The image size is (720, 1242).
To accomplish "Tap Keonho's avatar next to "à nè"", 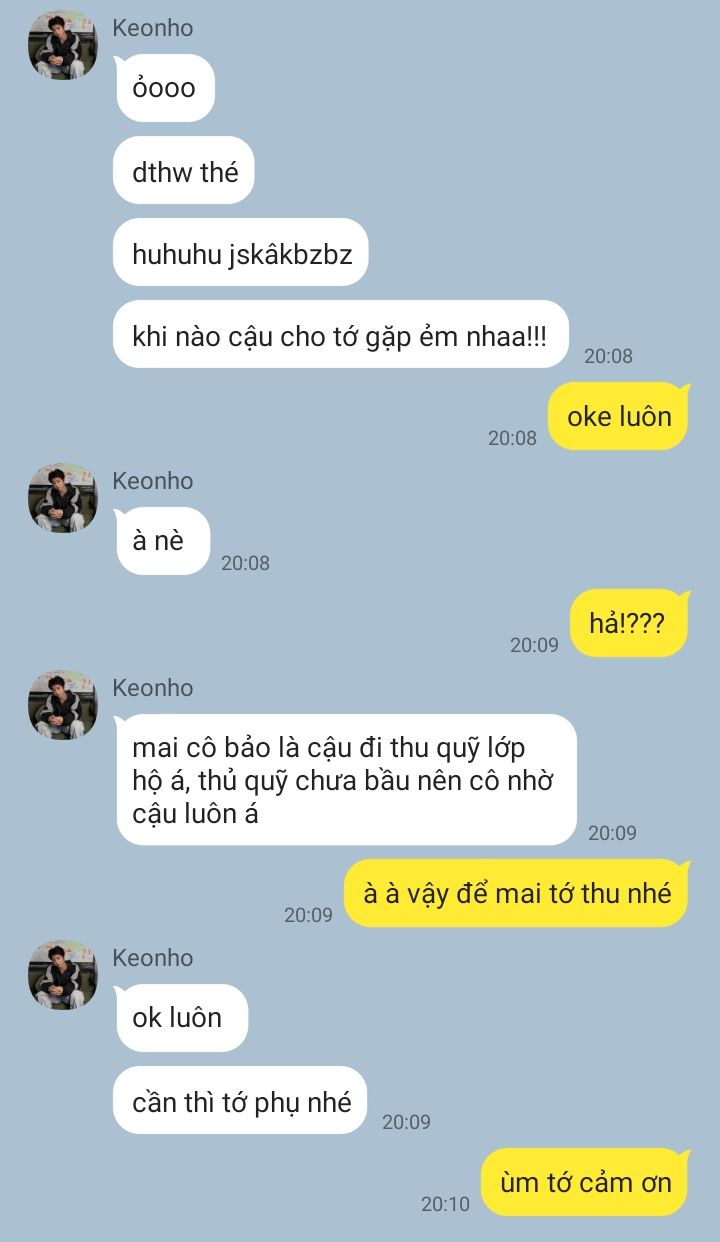I will 62,498.
